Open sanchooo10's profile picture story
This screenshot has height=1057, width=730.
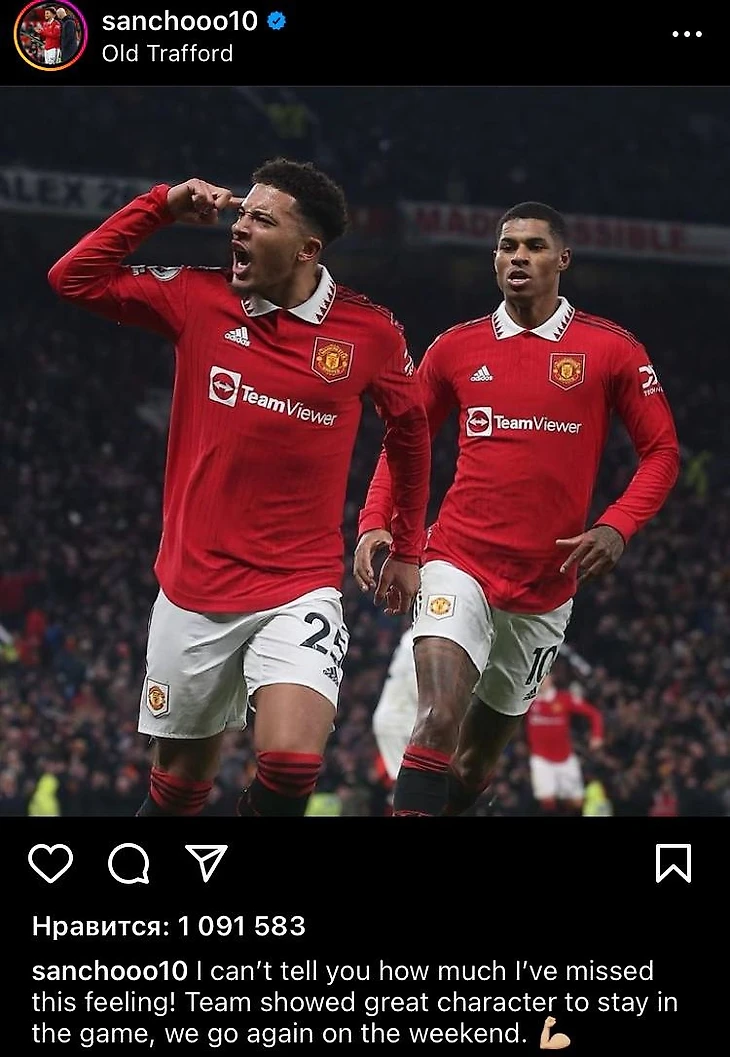[x=50, y=35]
